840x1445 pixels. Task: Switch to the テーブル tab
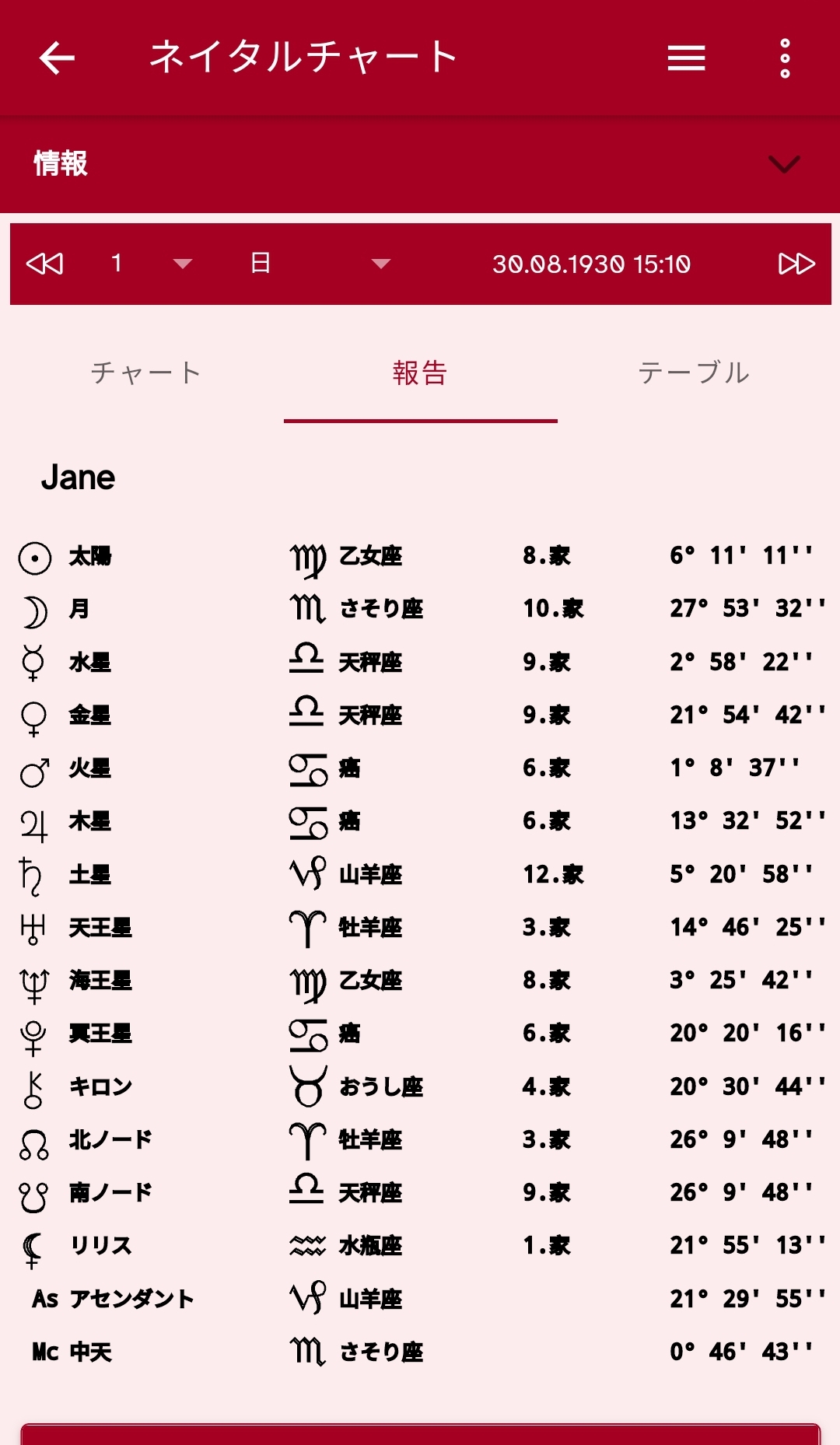[694, 373]
